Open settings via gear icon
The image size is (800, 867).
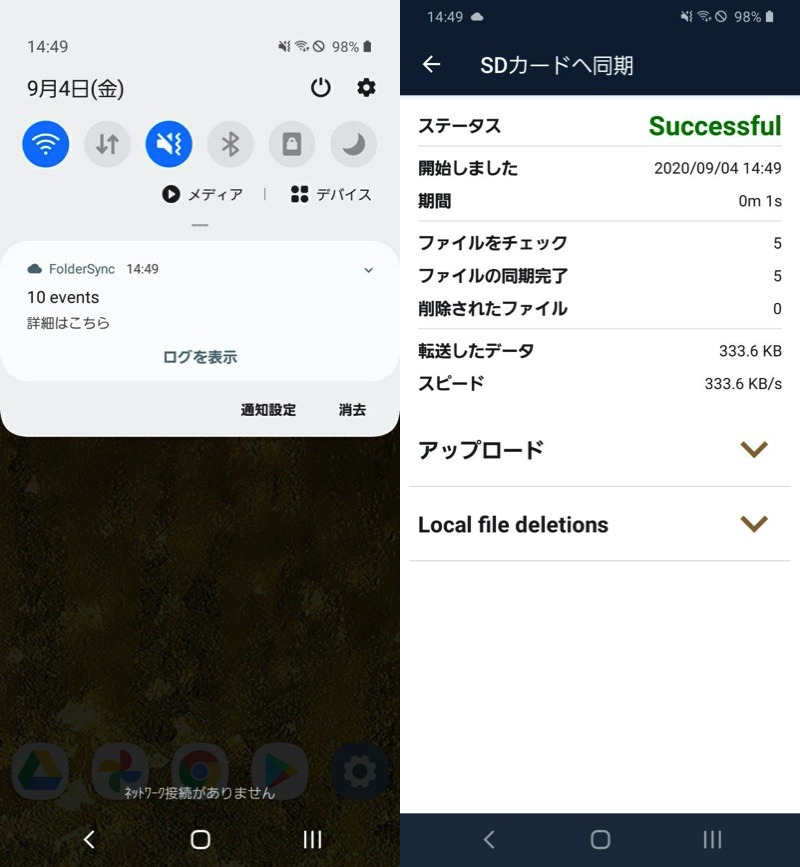point(366,88)
